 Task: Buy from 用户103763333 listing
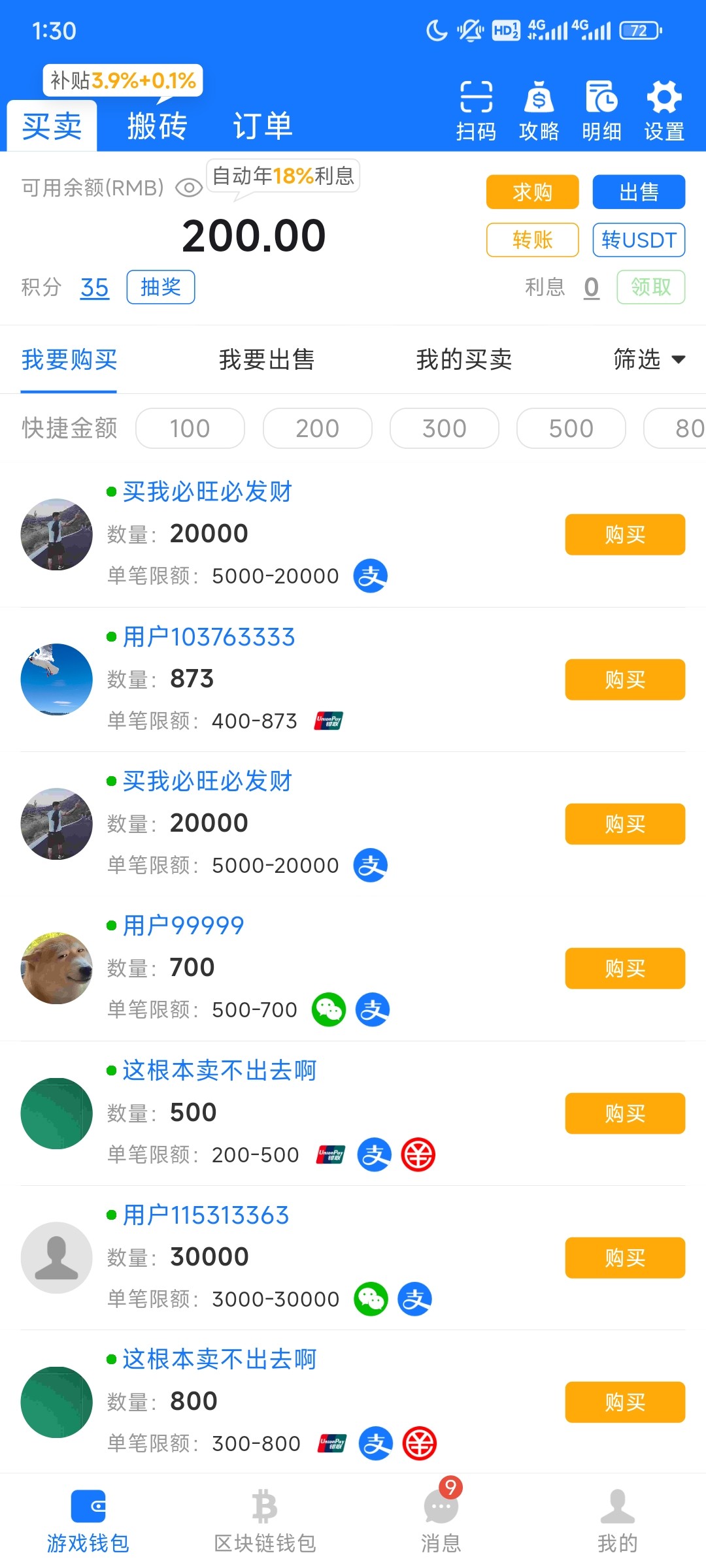click(x=624, y=679)
